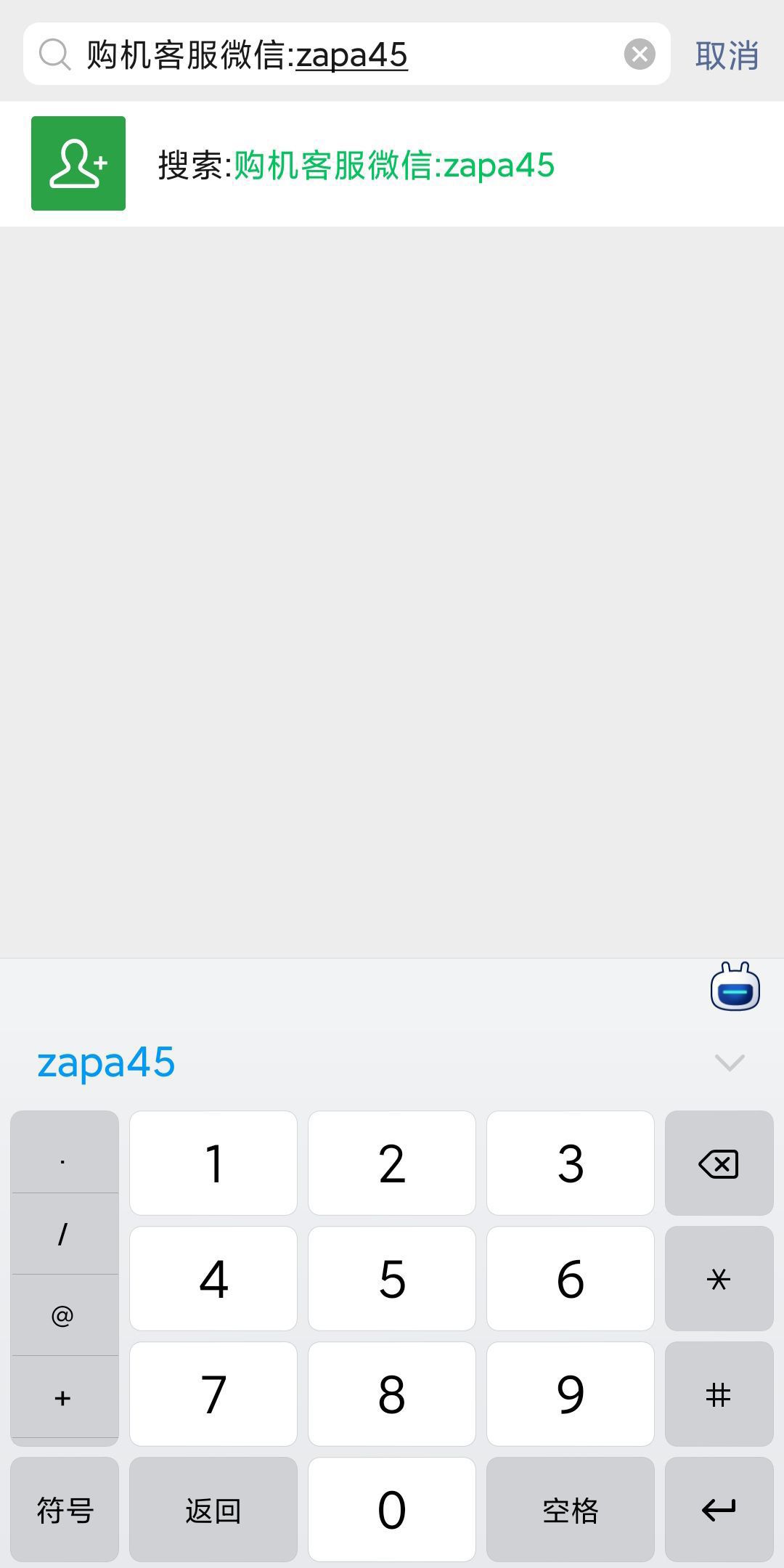Type the digit 5 key
The height and width of the screenshot is (1568, 784).
[392, 1279]
